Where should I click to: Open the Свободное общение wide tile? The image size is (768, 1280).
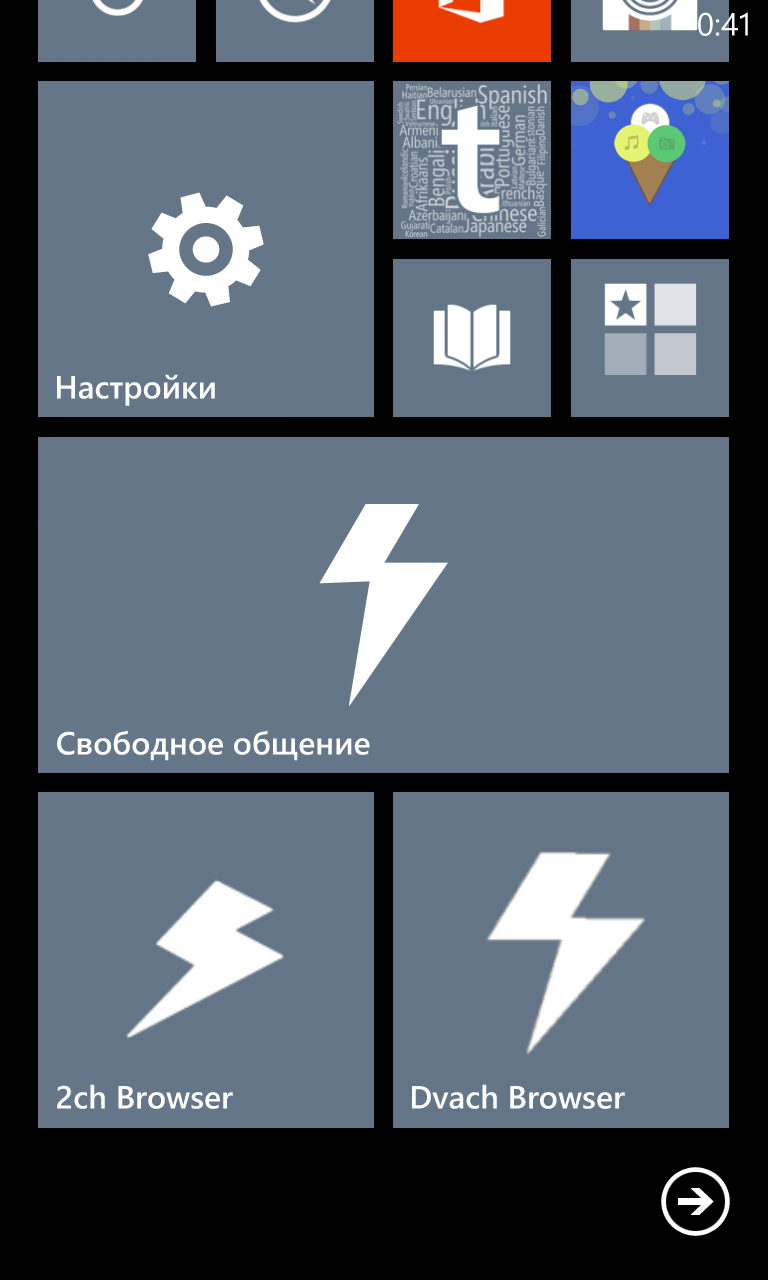(383, 605)
